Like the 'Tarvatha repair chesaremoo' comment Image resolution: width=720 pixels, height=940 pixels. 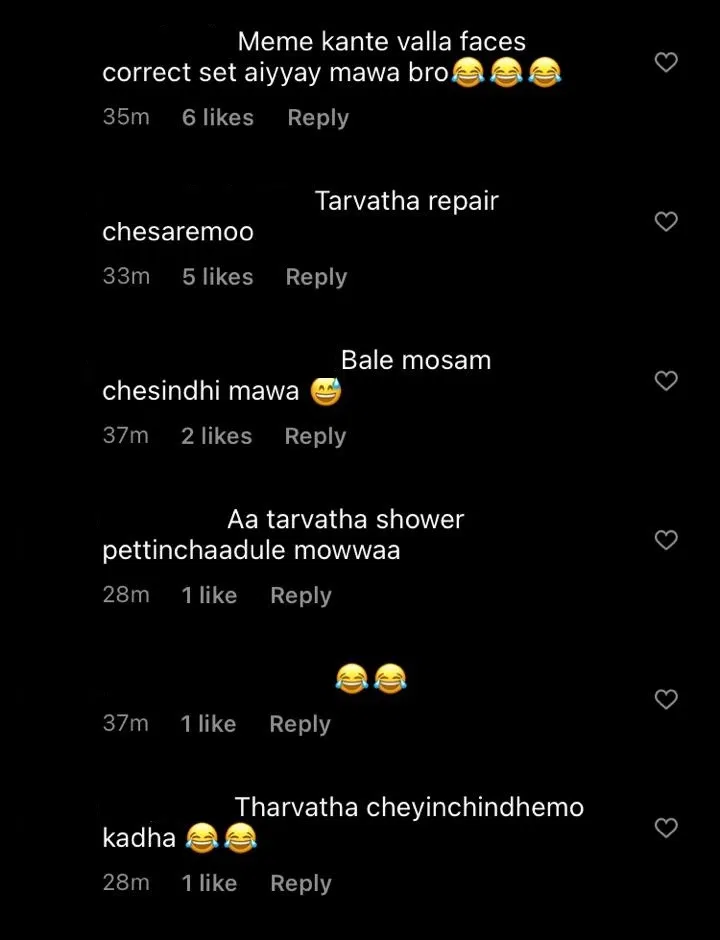tap(666, 222)
